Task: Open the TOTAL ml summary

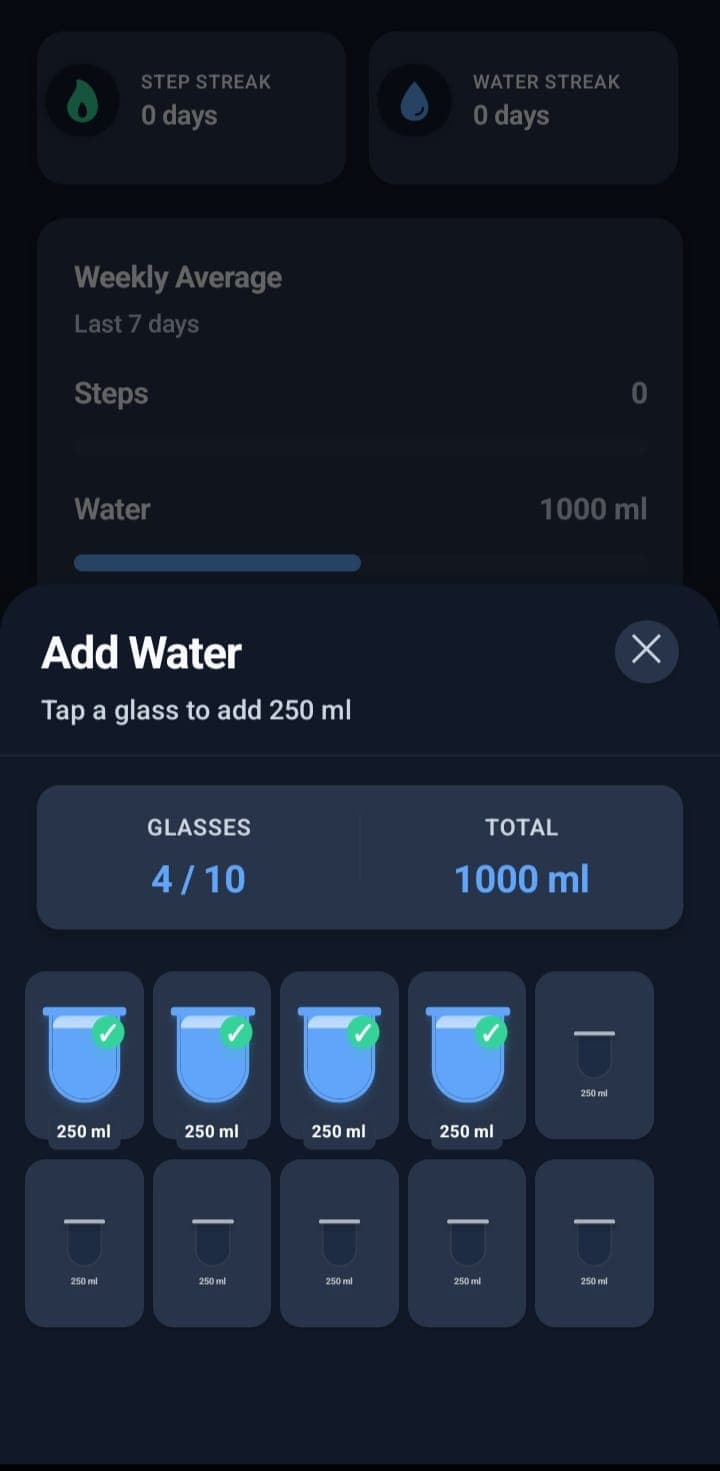Action: [521, 827]
